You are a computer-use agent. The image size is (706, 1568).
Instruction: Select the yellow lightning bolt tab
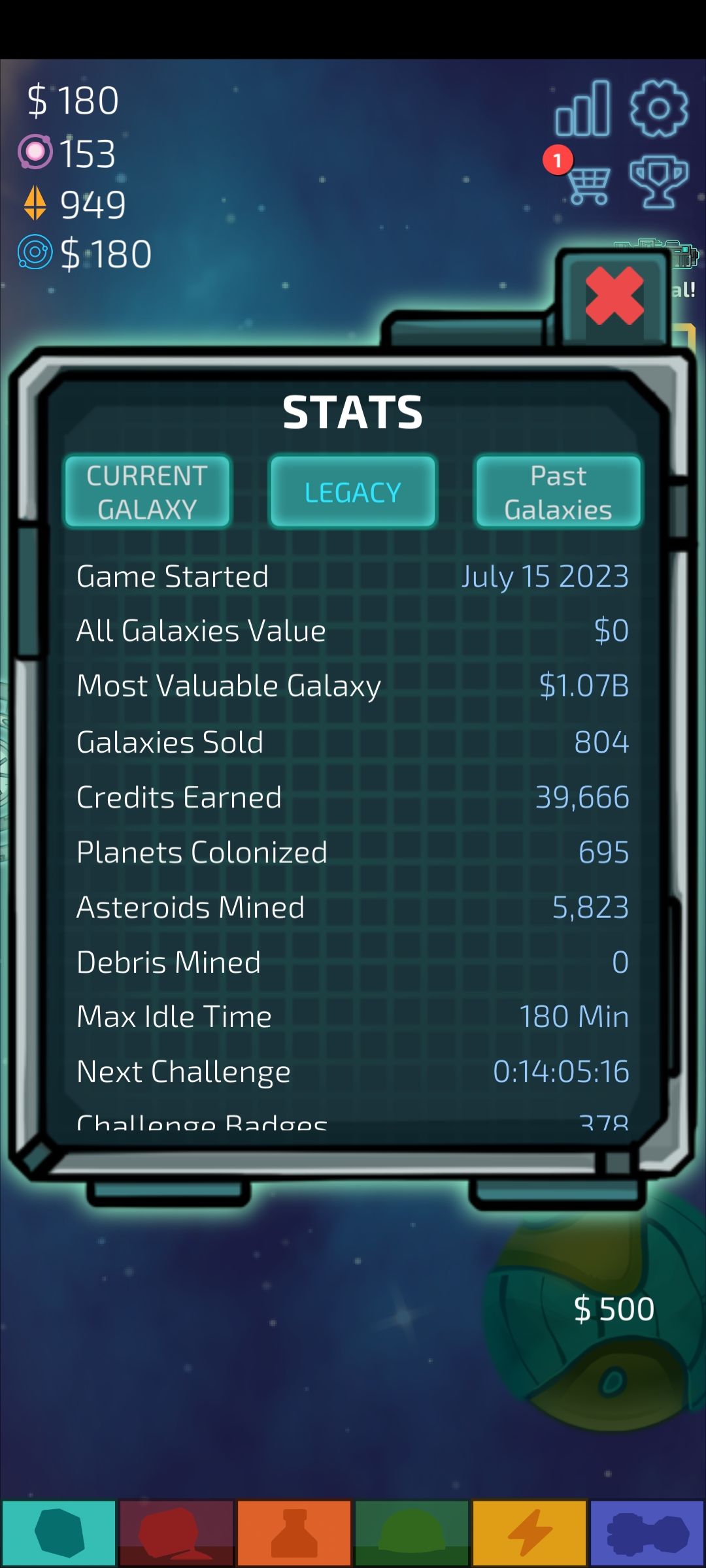(529, 1533)
